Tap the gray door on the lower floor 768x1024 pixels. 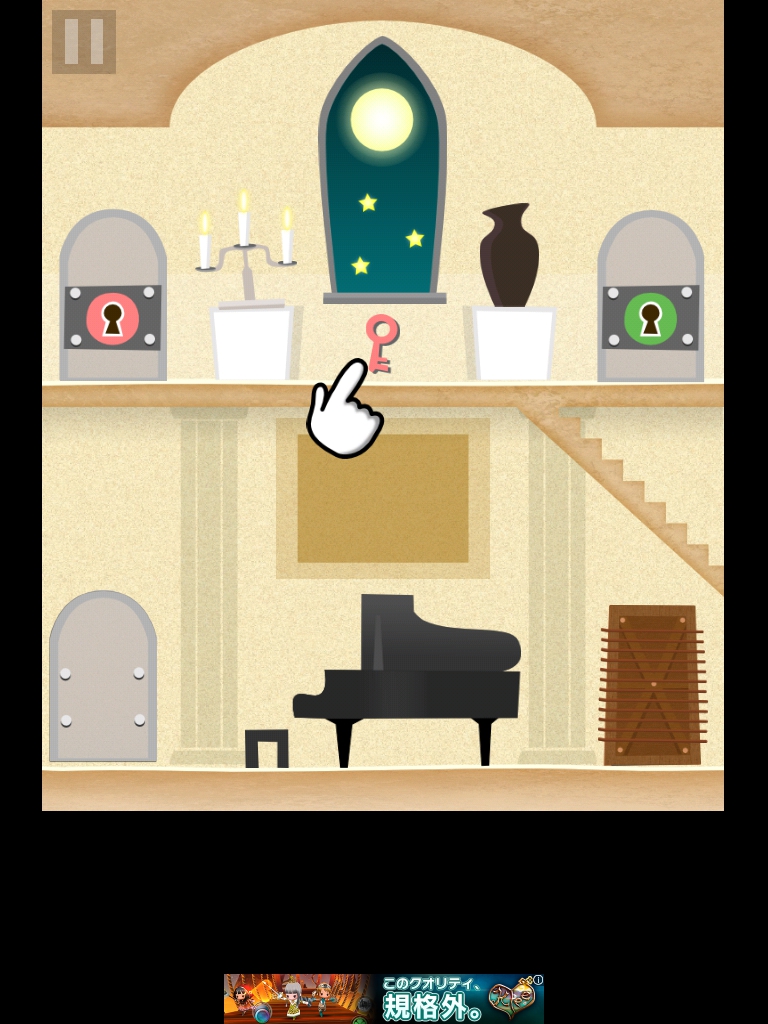tap(103, 680)
